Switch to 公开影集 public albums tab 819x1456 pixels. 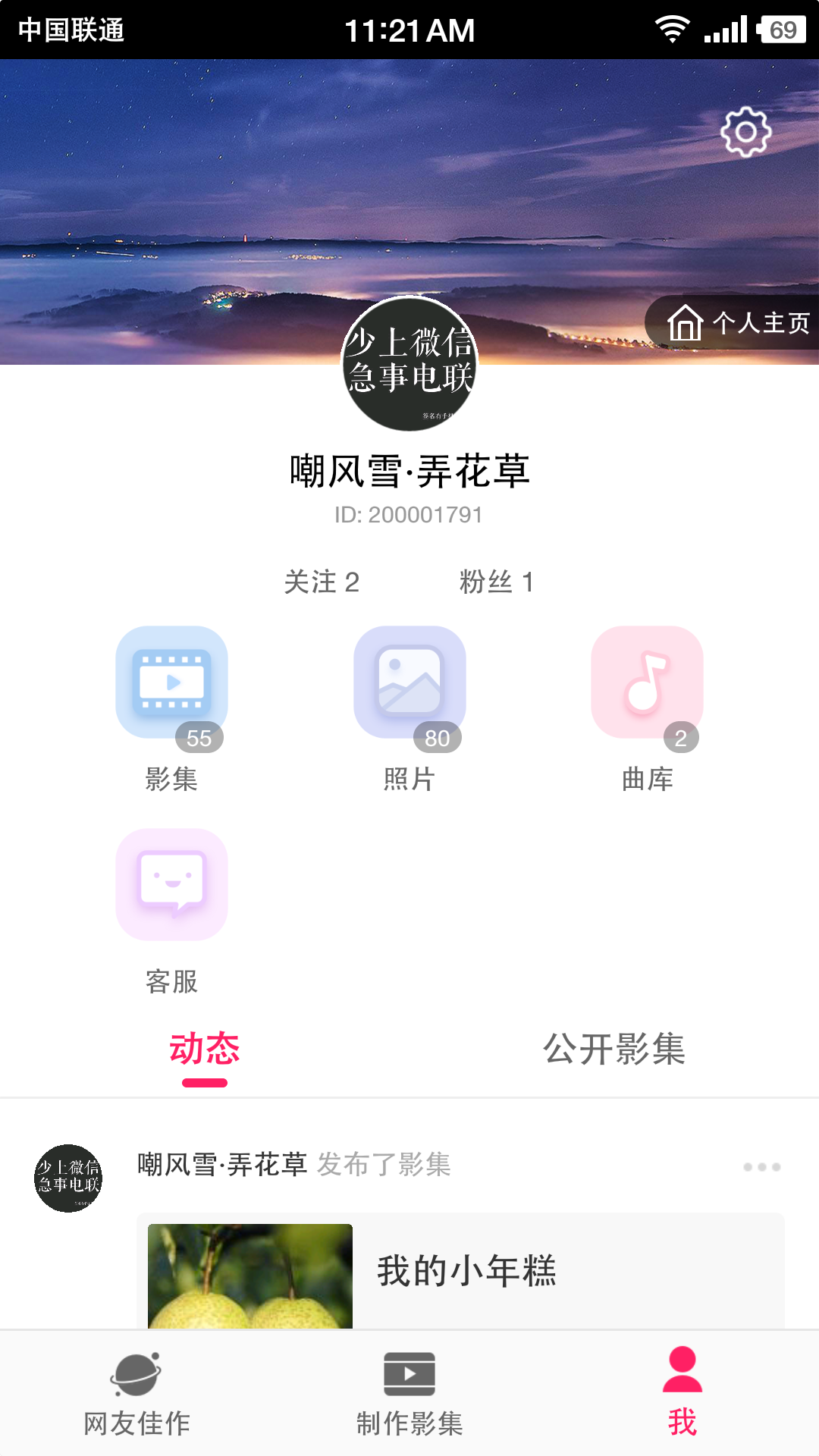pos(614,1050)
